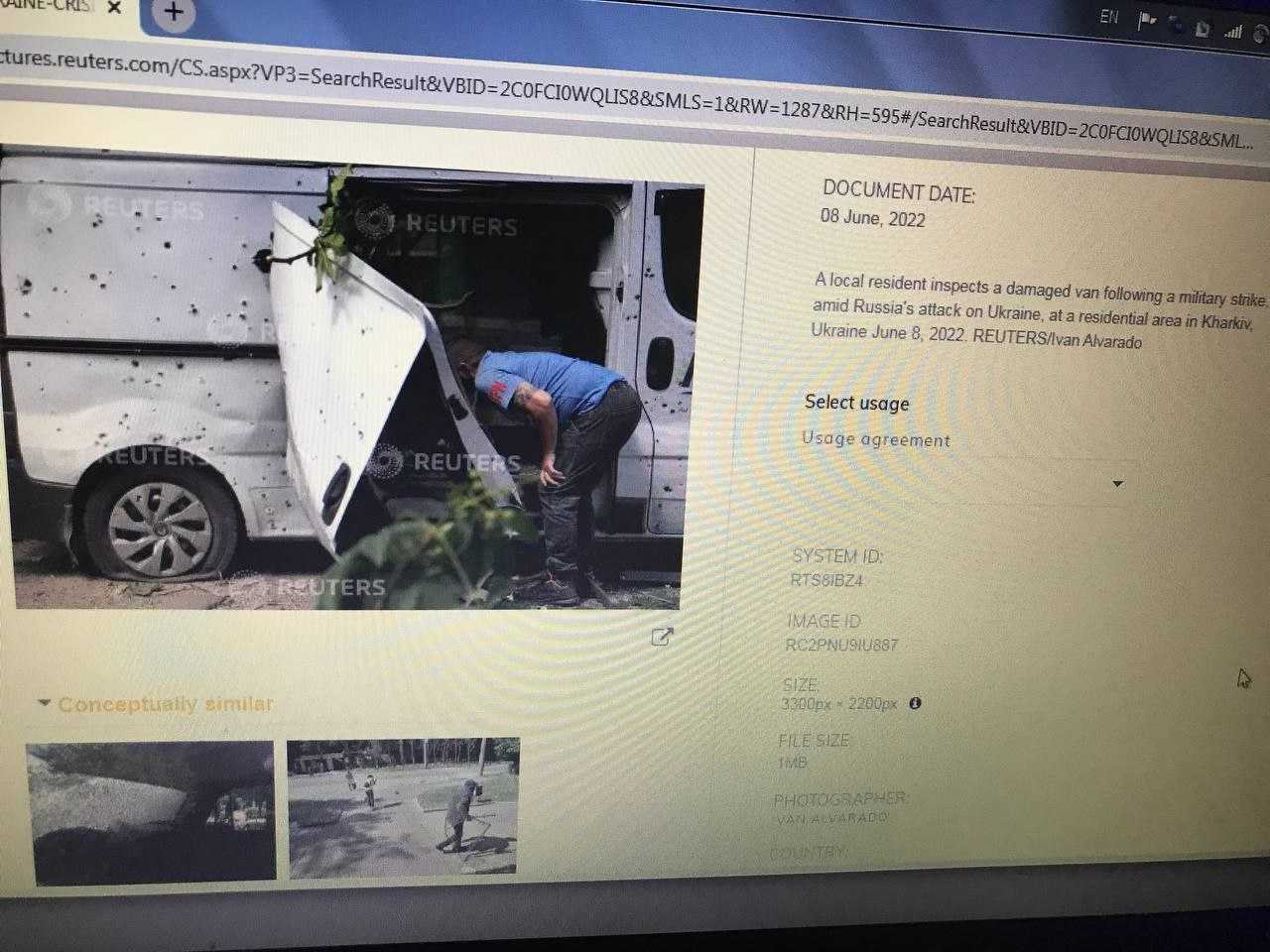The image size is (1270, 952).
Task: Show the size info icon details
Action: click(x=915, y=703)
